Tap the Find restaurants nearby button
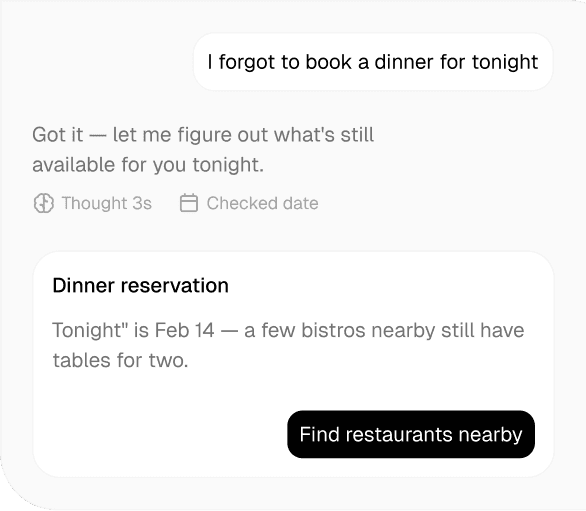 tap(411, 434)
